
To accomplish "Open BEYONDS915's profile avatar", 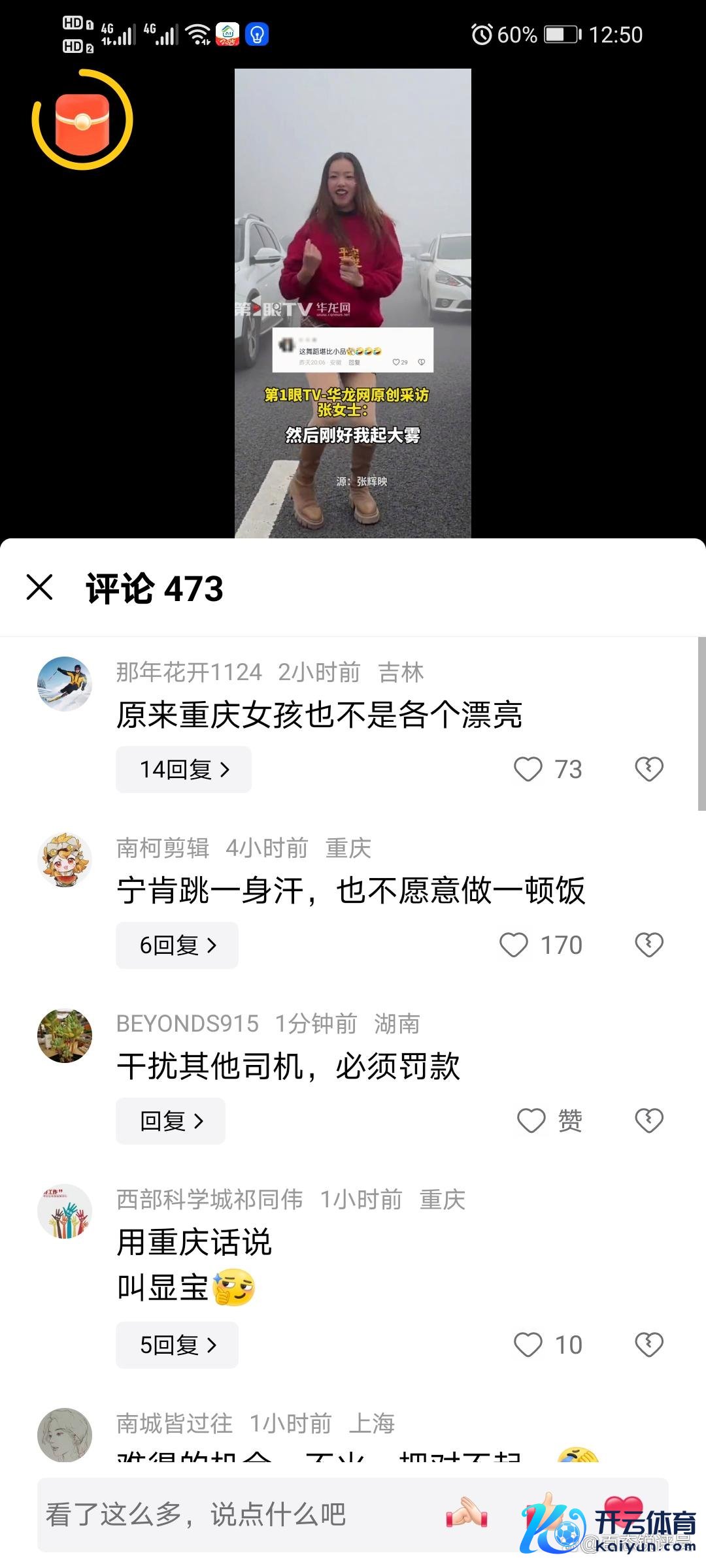I will [65, 1036].
